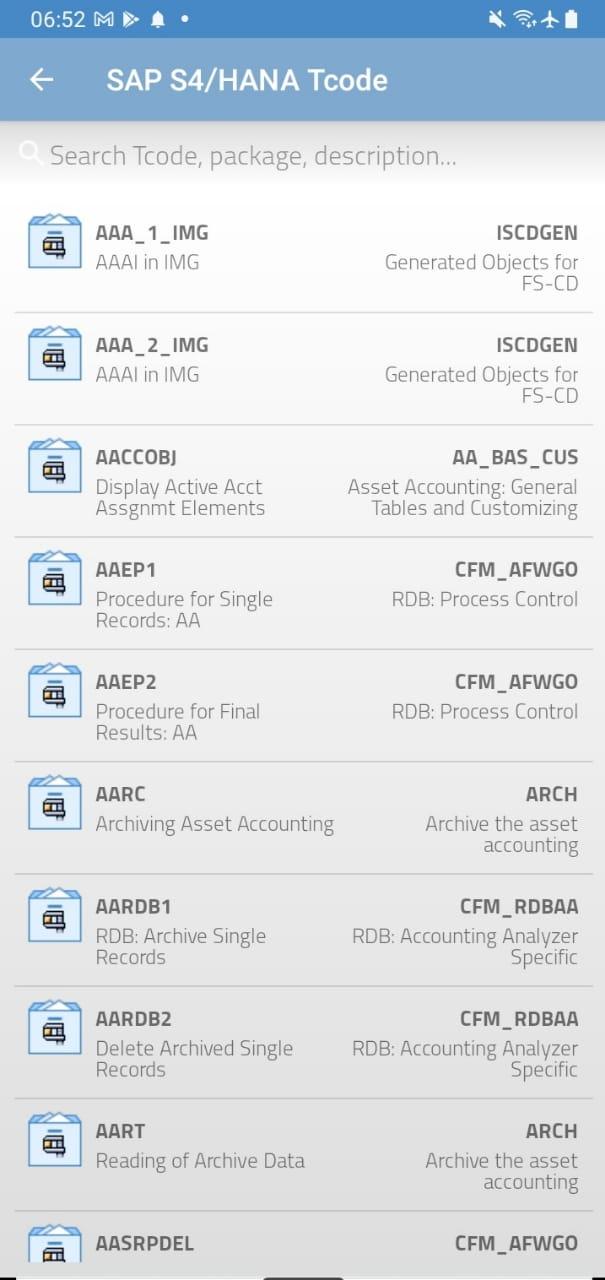Open the AAA_1_IMG entry
Screen dimensions: 605x1280
tap(302, 257)
